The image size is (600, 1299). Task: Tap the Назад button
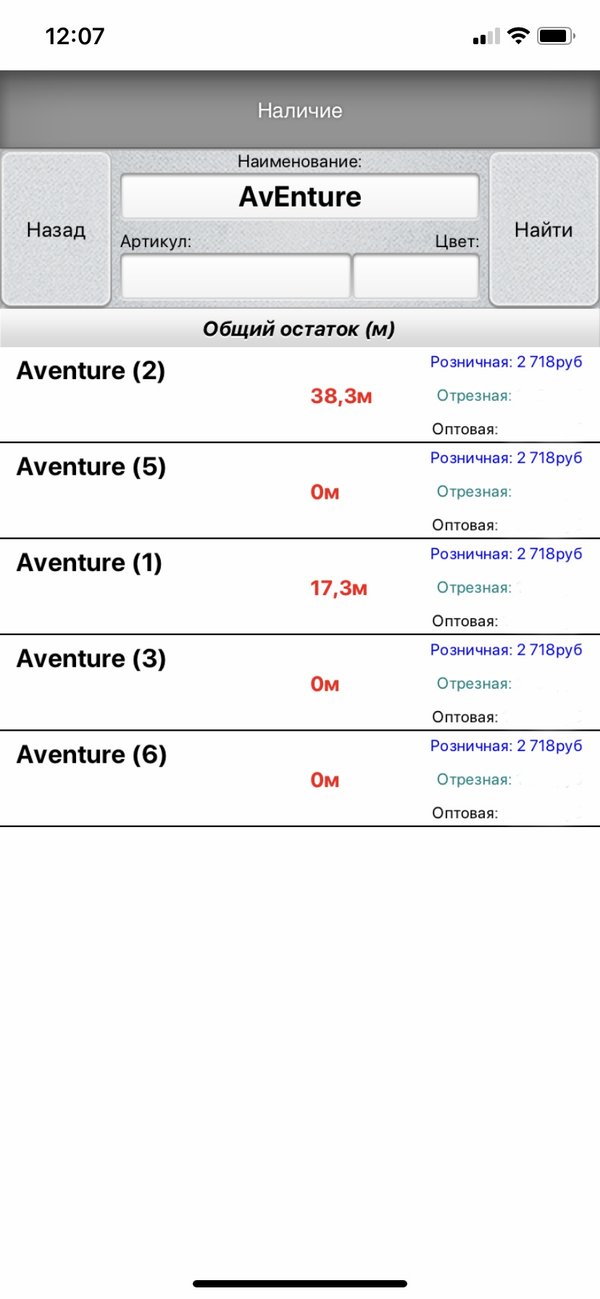pos(56,229)
